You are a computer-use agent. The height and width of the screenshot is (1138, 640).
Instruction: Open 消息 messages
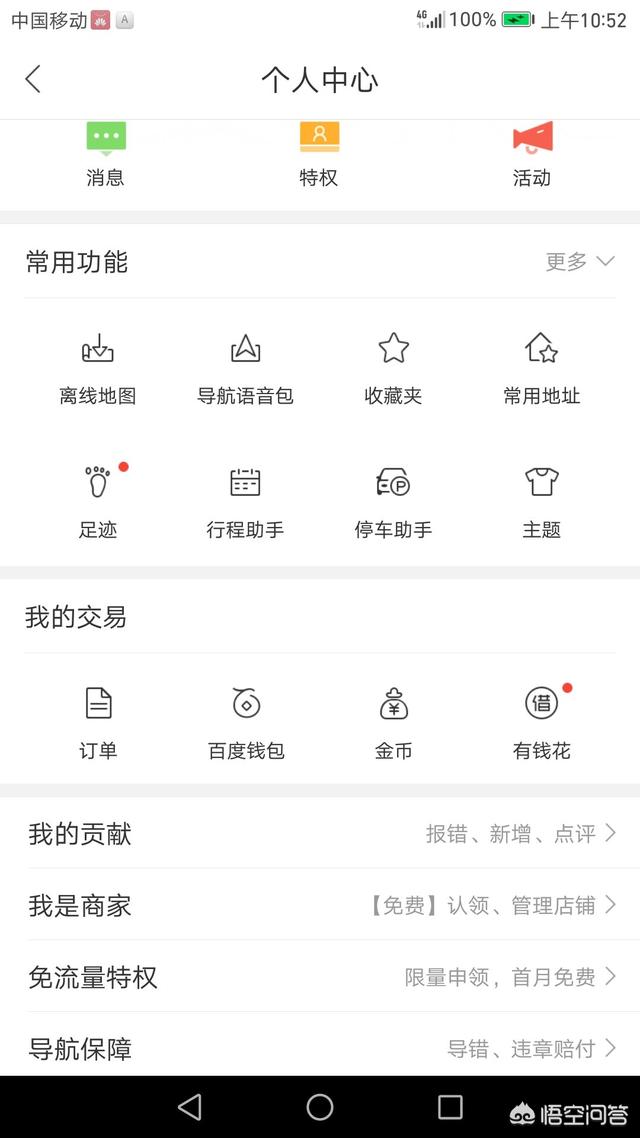click(x=106, y=154)
